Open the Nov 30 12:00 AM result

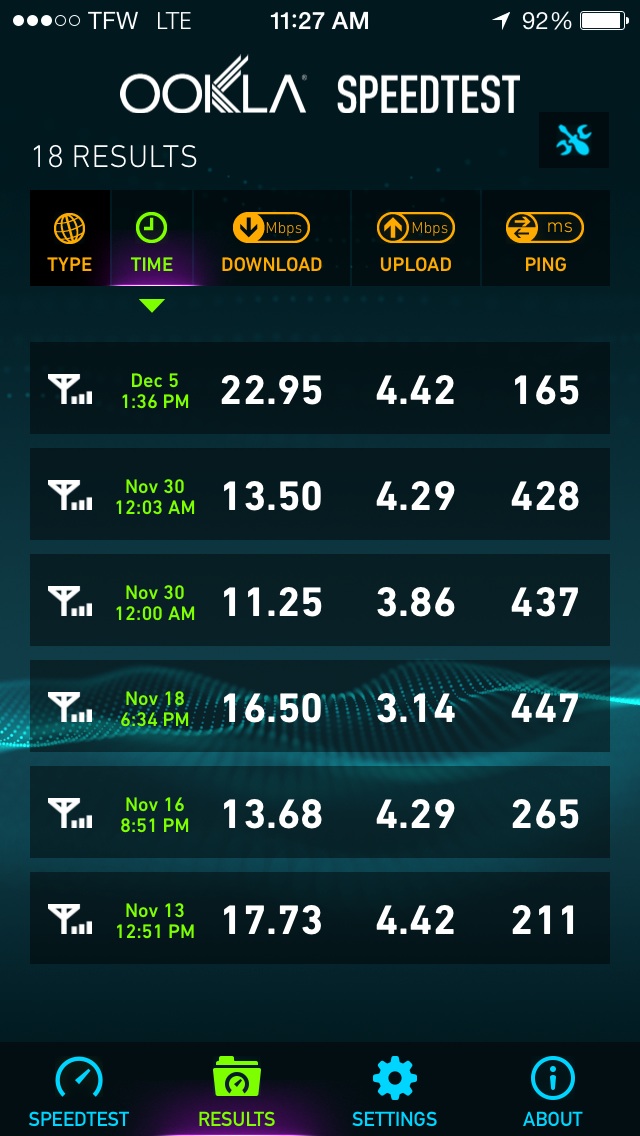pyautogui.click(x=320, y=600)
